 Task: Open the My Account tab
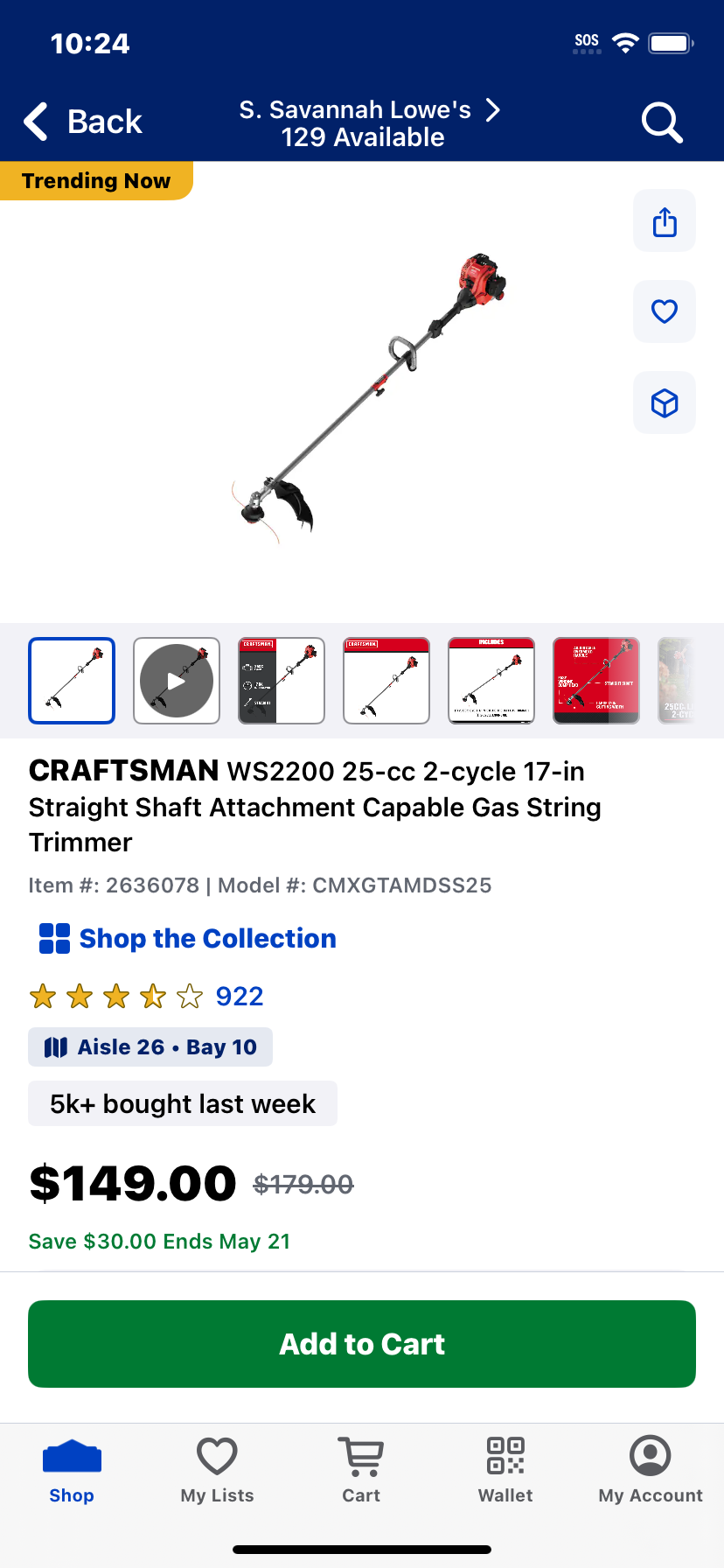pyautogui.click(x=651, y=1471)
